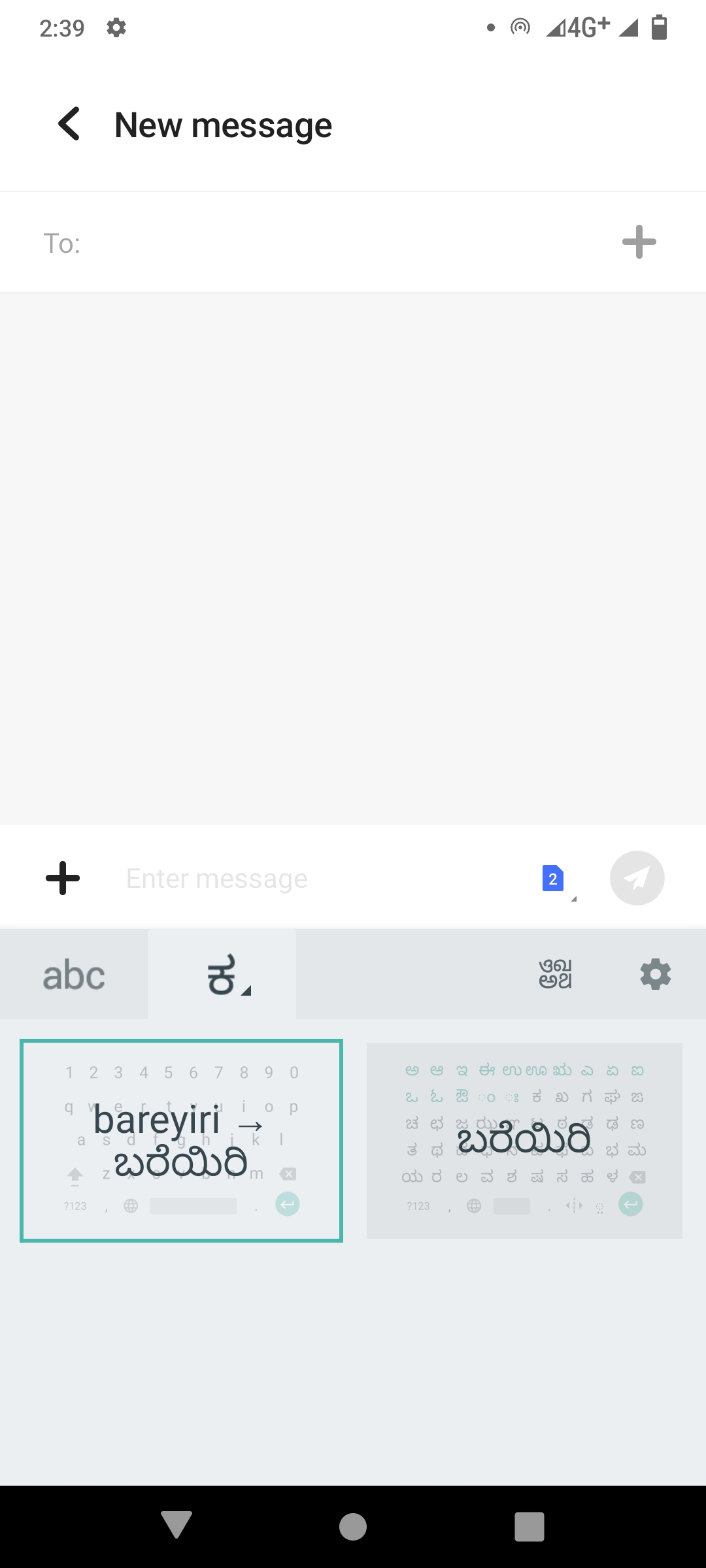Choose the bareyiri transliteration keyboard layout

pos(182,1141)
